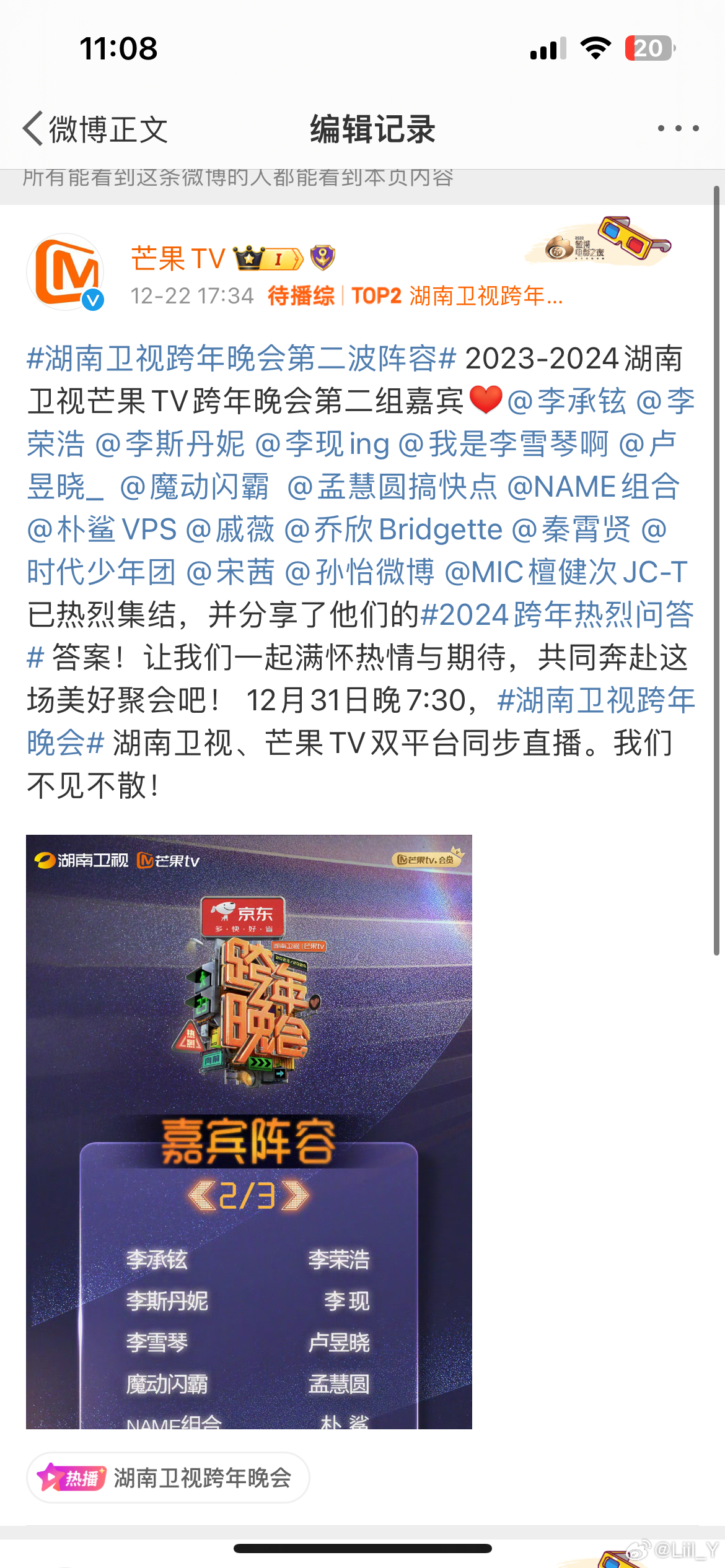Image resolution: width=725 pixels, height=1568 pixels.
Task: Open the 芒果TV username link
Action: click(178, 258)
